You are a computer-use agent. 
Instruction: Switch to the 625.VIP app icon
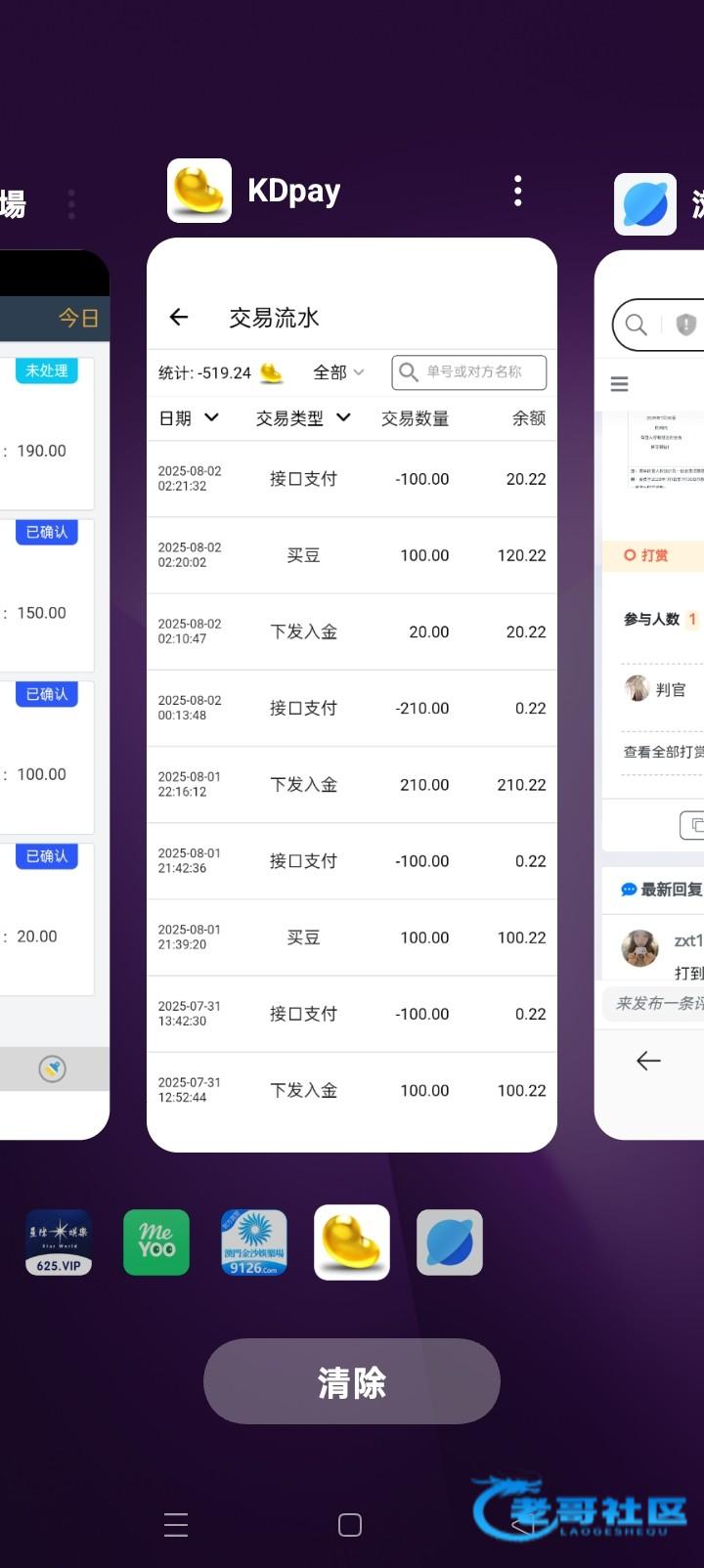(59, 1242)
